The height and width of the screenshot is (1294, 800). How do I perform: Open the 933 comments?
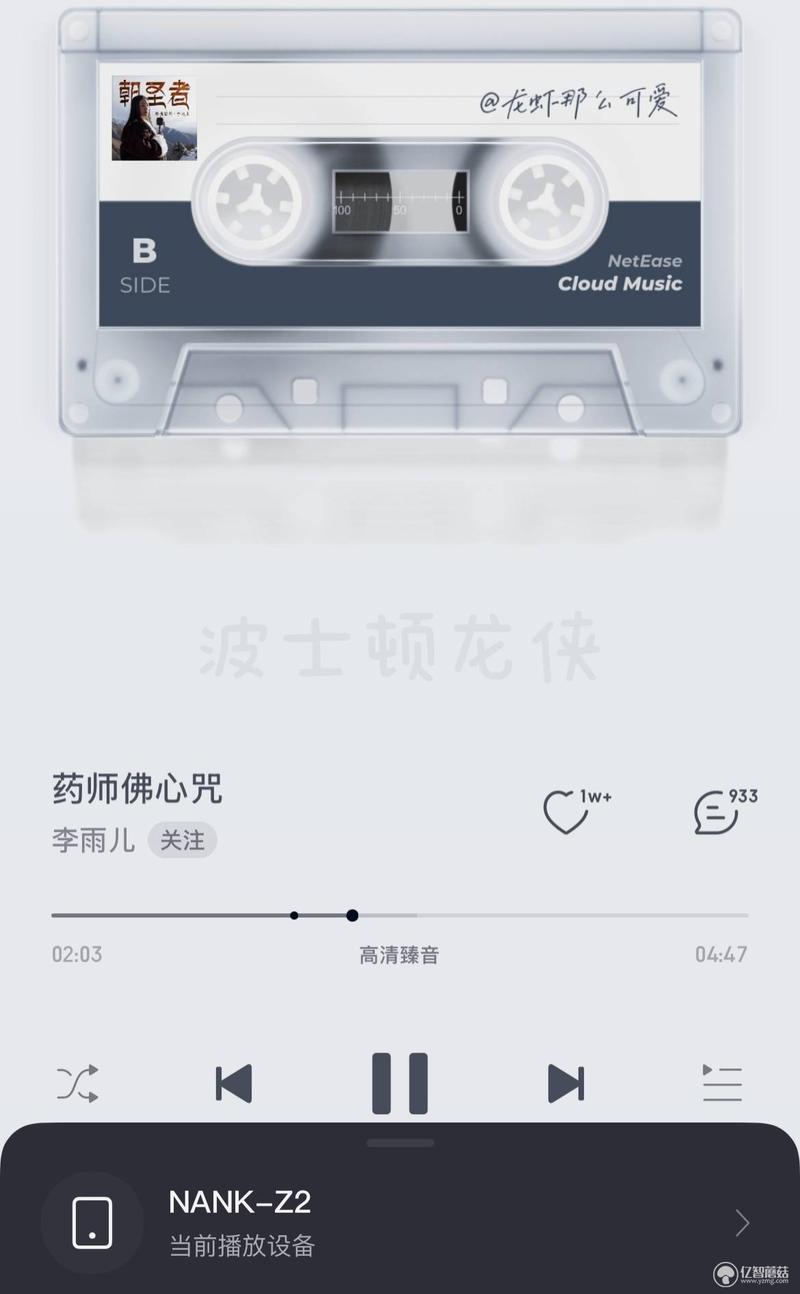click(x=717, y=812)
